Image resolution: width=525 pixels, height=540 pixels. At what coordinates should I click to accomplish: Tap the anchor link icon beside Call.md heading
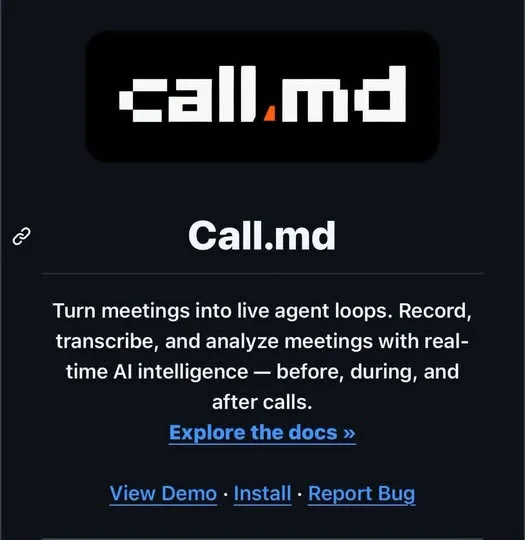(21, 236)
